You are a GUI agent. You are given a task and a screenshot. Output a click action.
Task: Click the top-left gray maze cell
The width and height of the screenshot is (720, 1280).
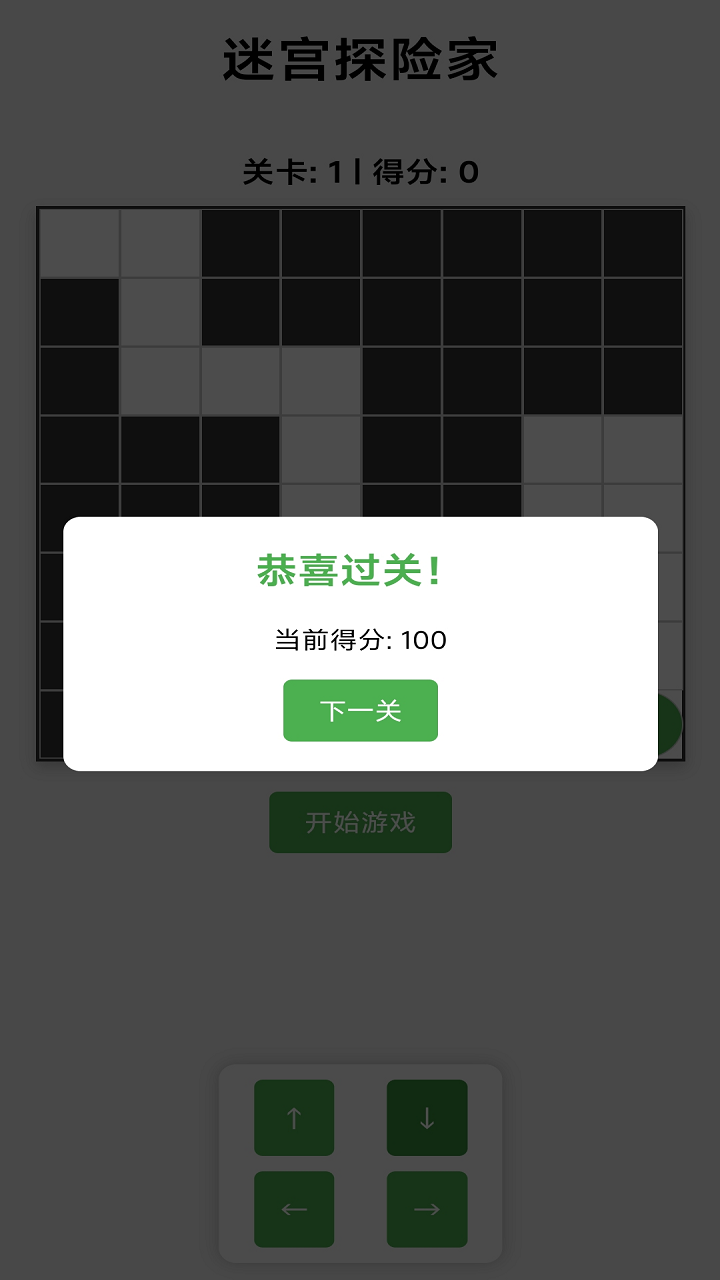(78, 242)
